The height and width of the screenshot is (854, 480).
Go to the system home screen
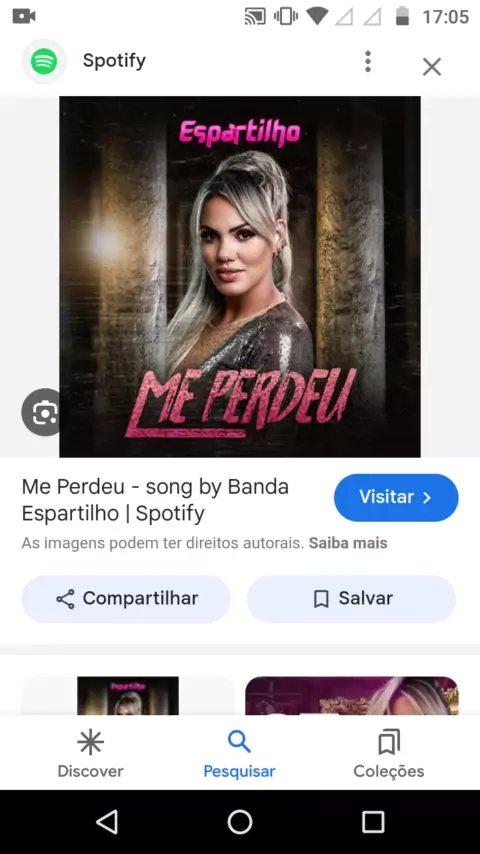click(x=240, y=821)
